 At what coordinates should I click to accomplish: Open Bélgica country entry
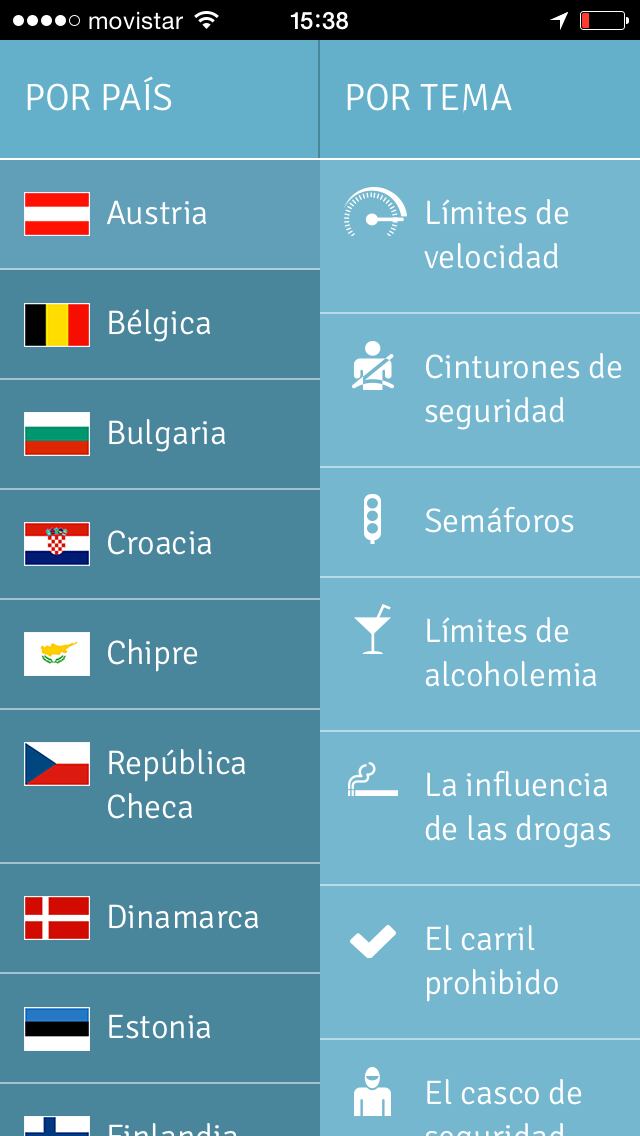pos(158,324)
